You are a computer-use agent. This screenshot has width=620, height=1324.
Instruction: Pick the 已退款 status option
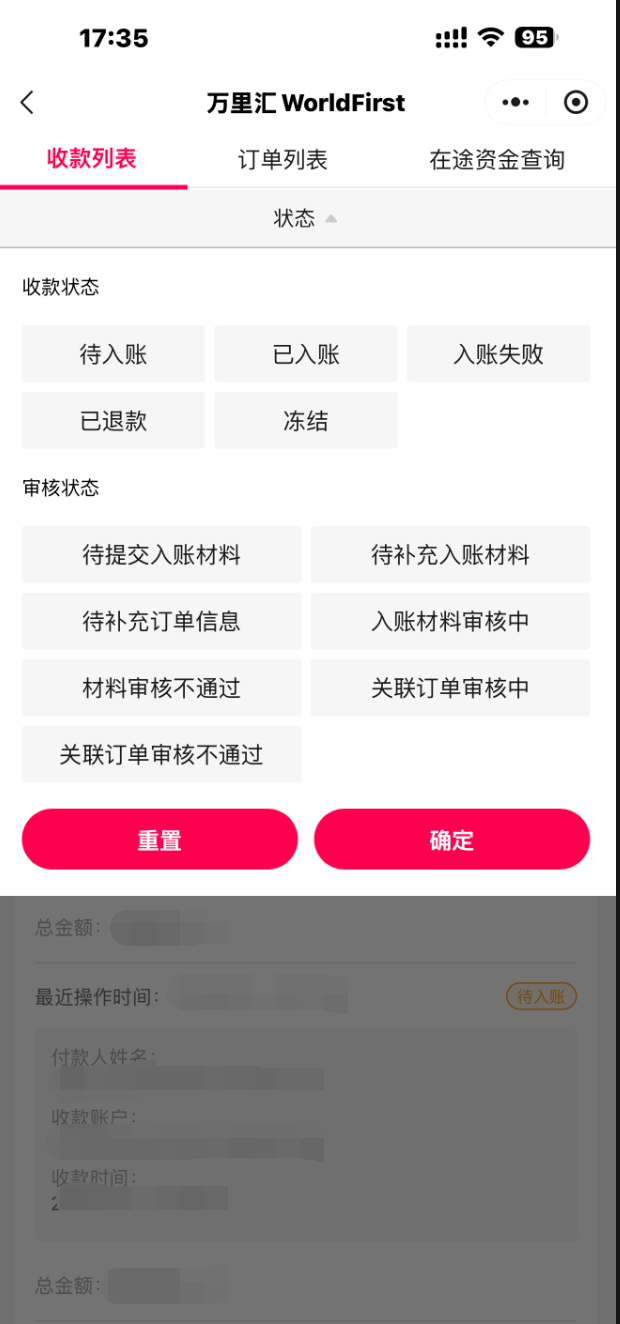[x=113, y=421]
